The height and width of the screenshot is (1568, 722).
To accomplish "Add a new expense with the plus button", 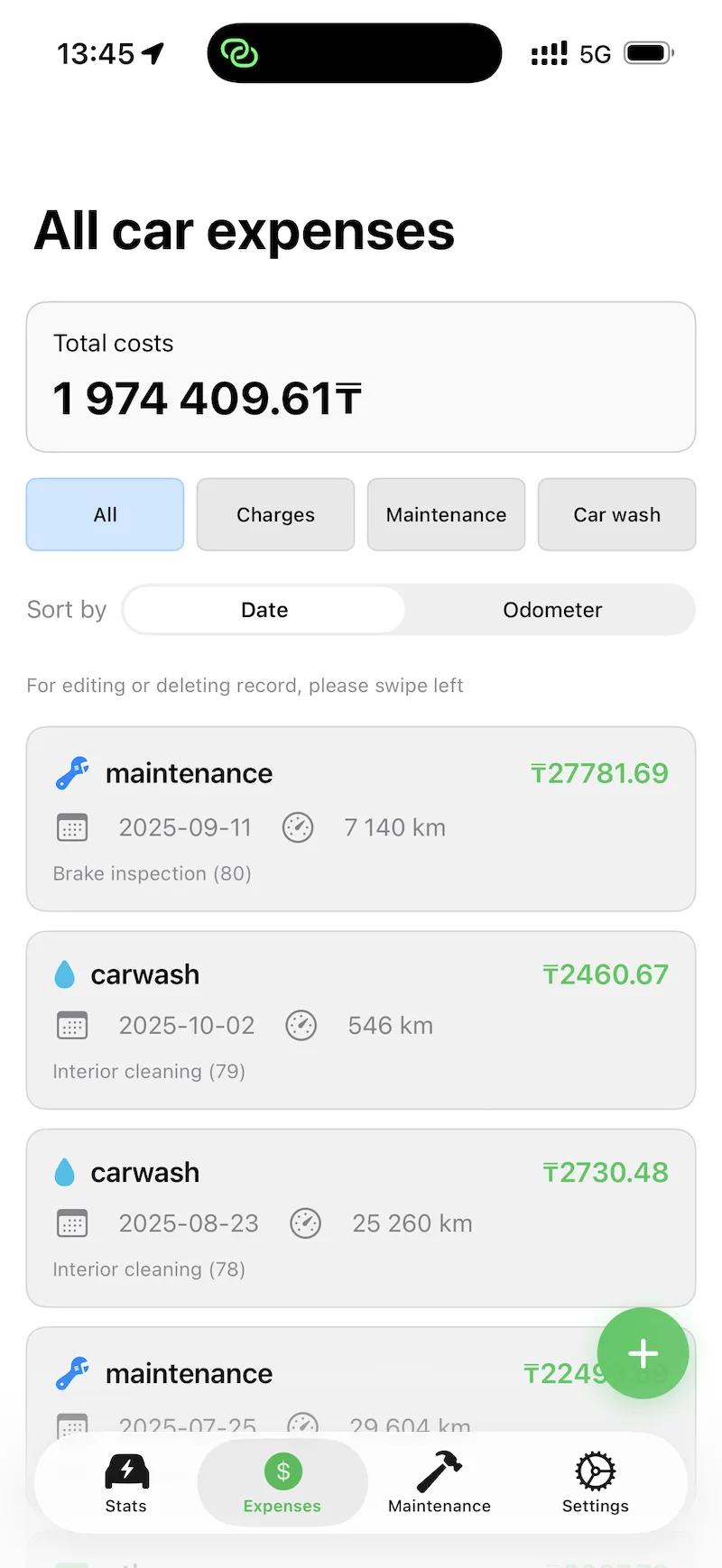I will 643,1352.
